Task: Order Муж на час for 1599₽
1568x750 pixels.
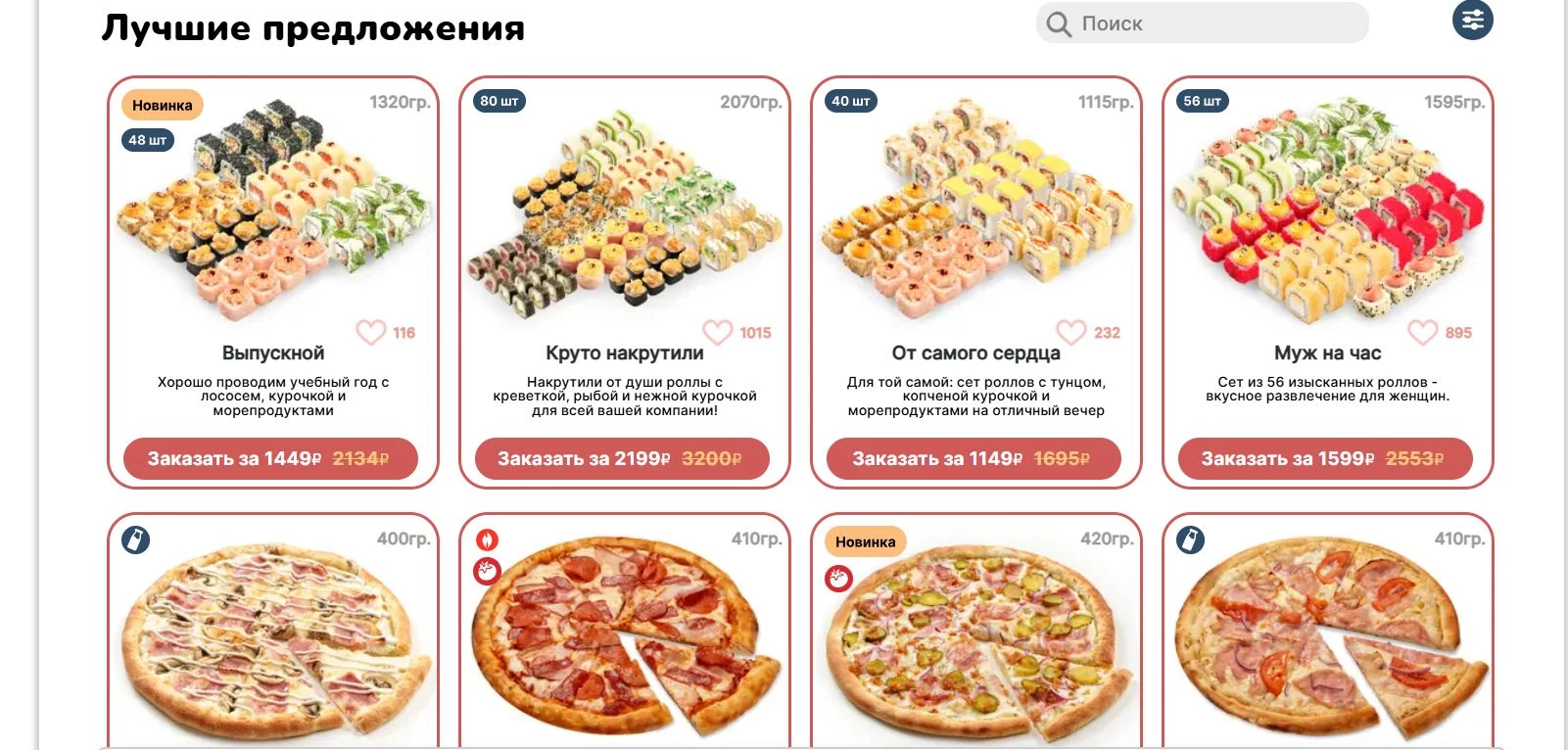Action: 1325,458
